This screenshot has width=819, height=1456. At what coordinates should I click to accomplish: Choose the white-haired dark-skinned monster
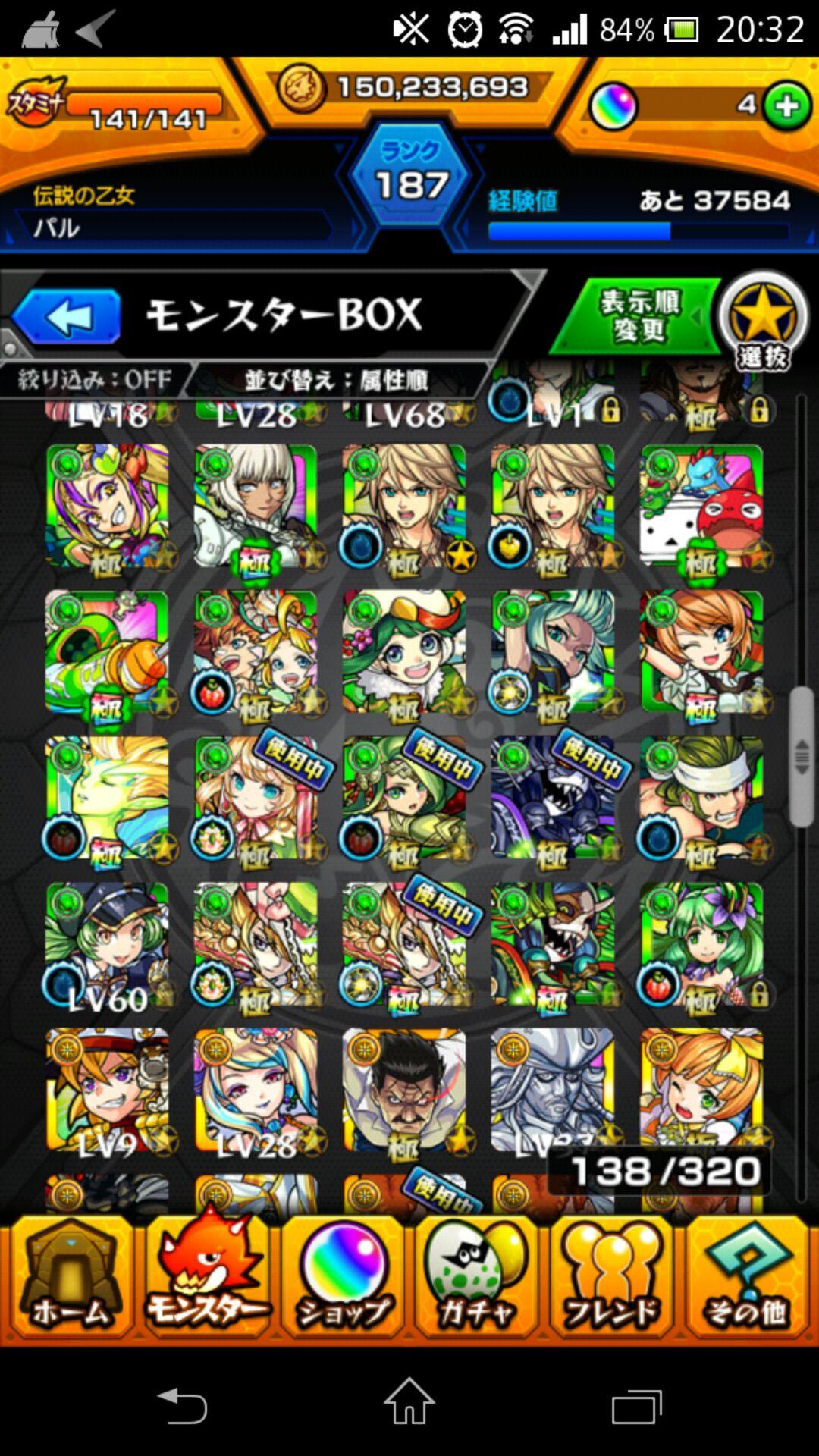[x=256, y=507]
